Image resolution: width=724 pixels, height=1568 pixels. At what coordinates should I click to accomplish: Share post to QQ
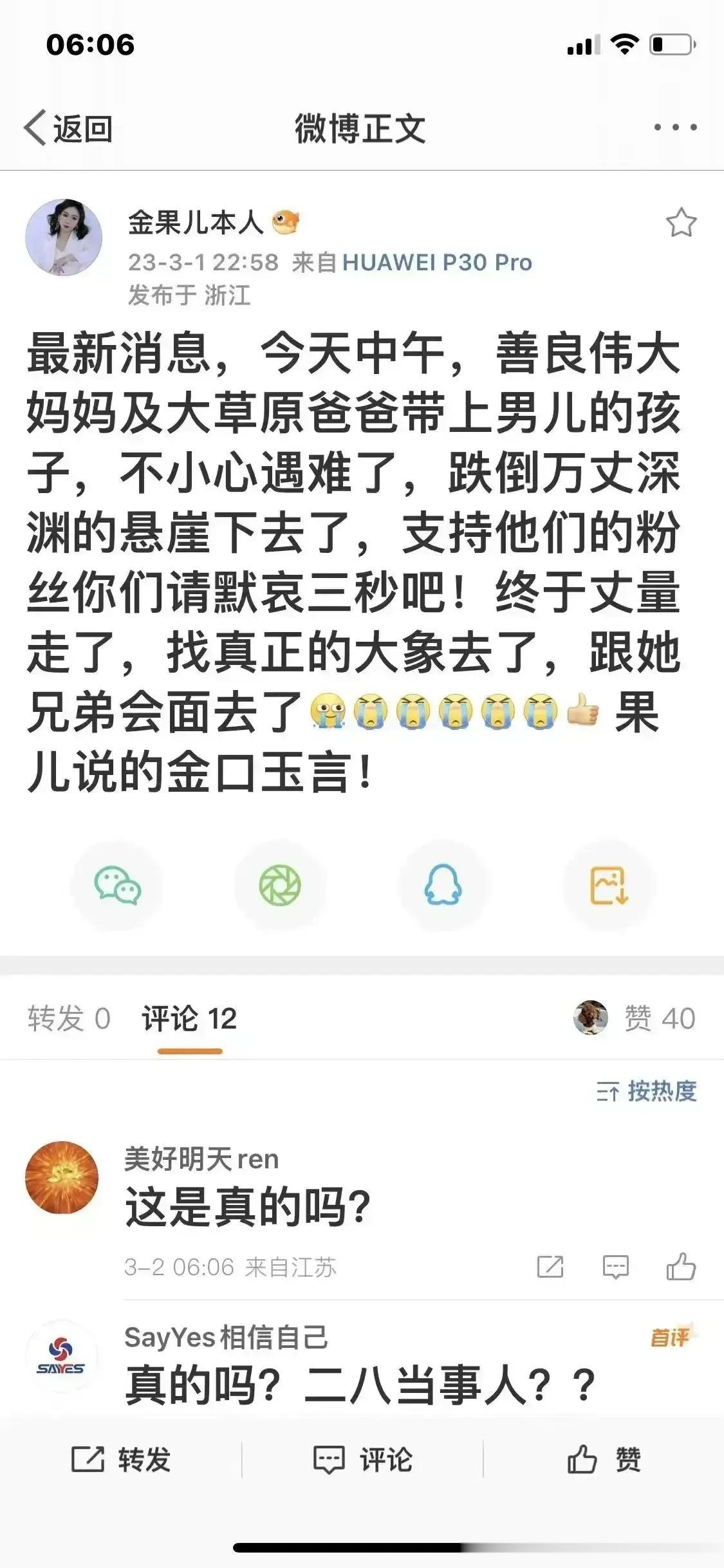443,886
